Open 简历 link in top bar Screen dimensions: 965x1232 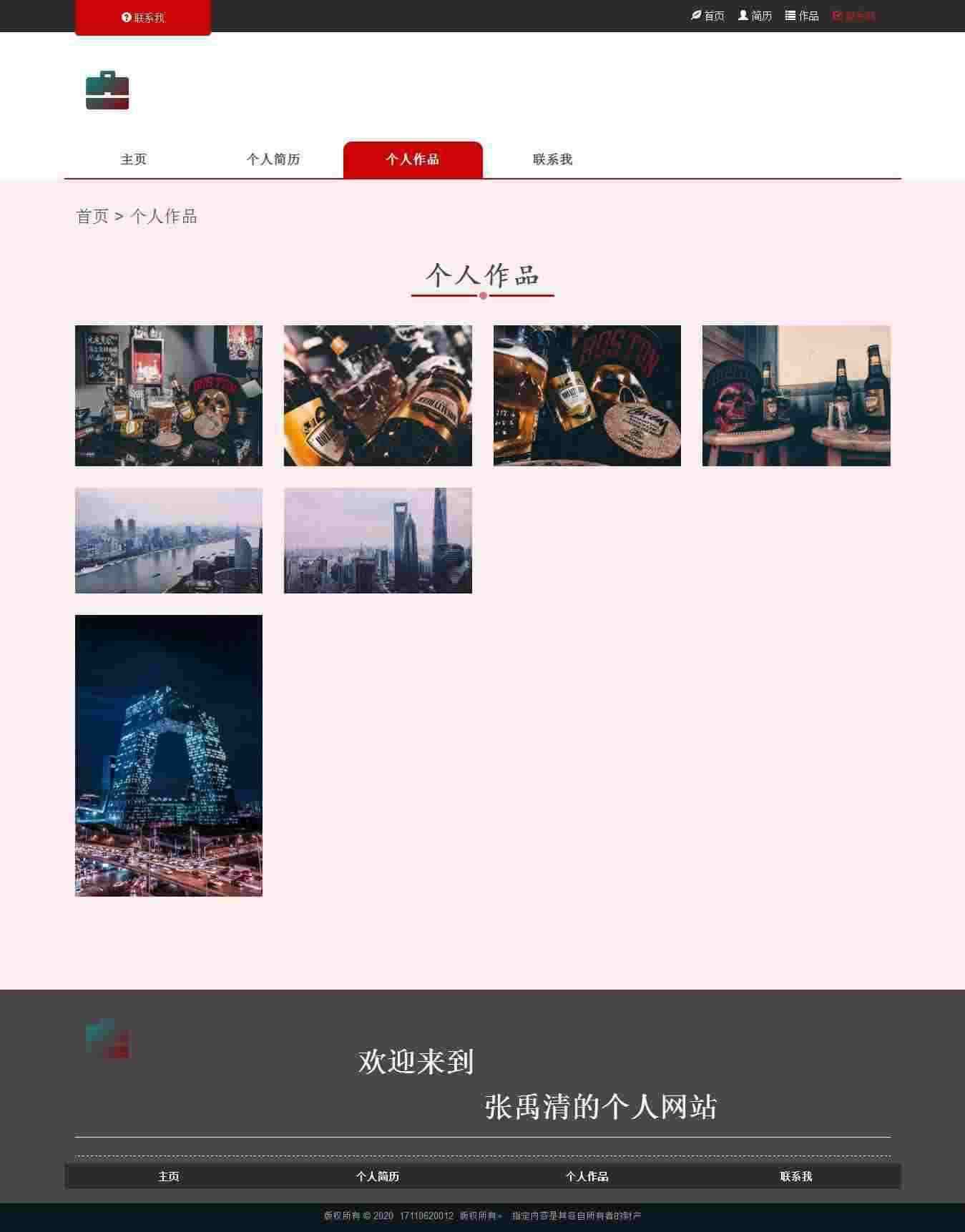pos(755,16)
